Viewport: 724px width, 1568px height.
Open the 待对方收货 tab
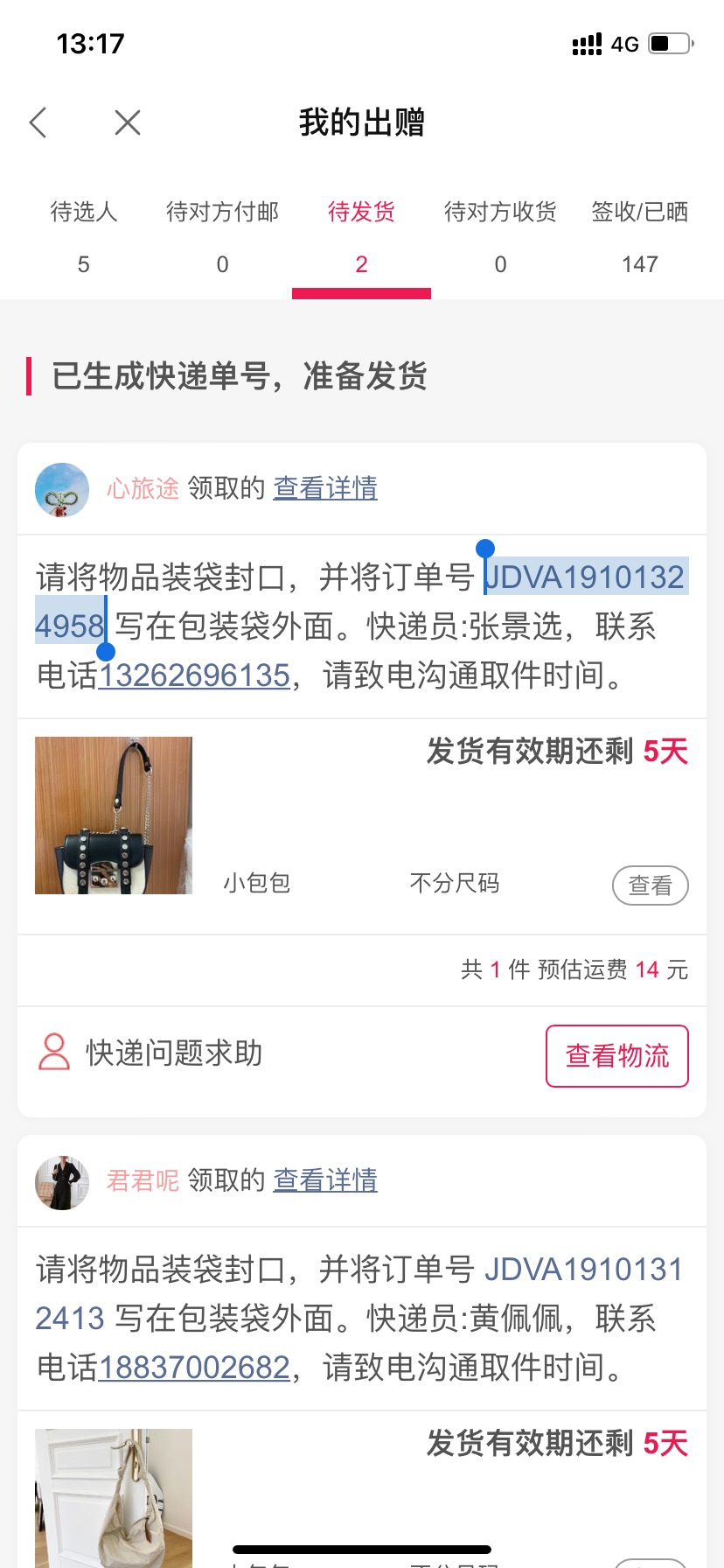coord(500,238)
